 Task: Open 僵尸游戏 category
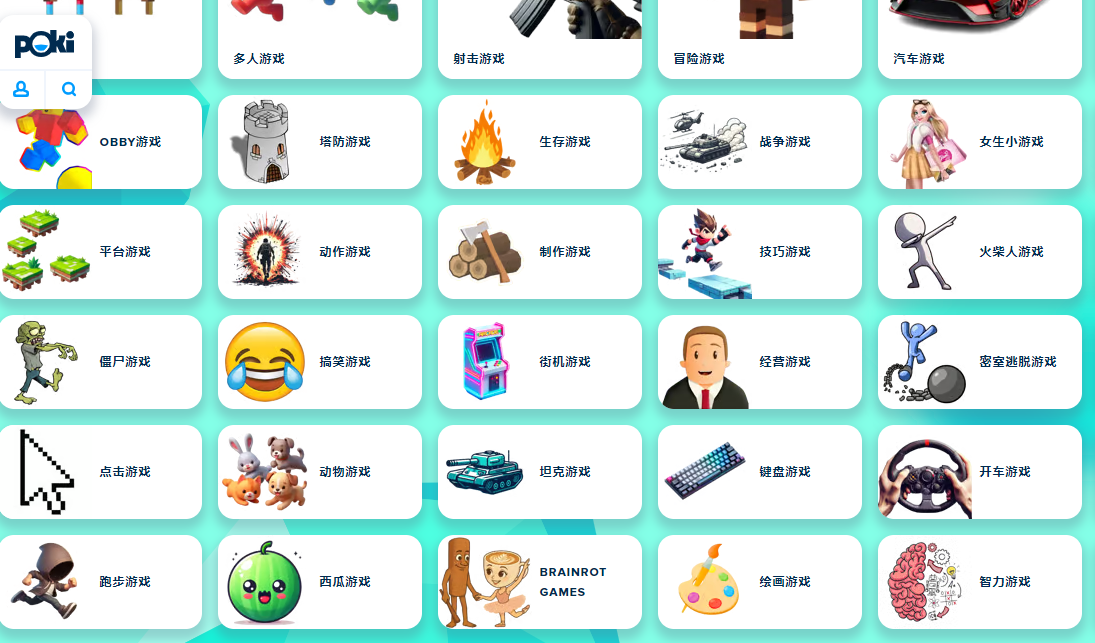(x=100, y=362)
